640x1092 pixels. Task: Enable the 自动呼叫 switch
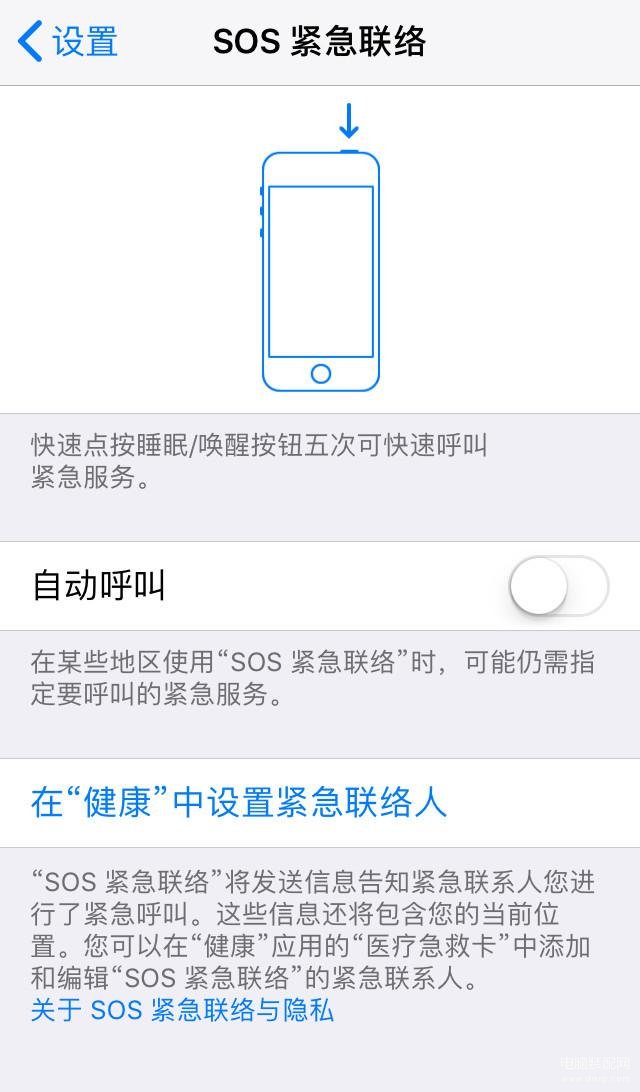tap(559, 586)
